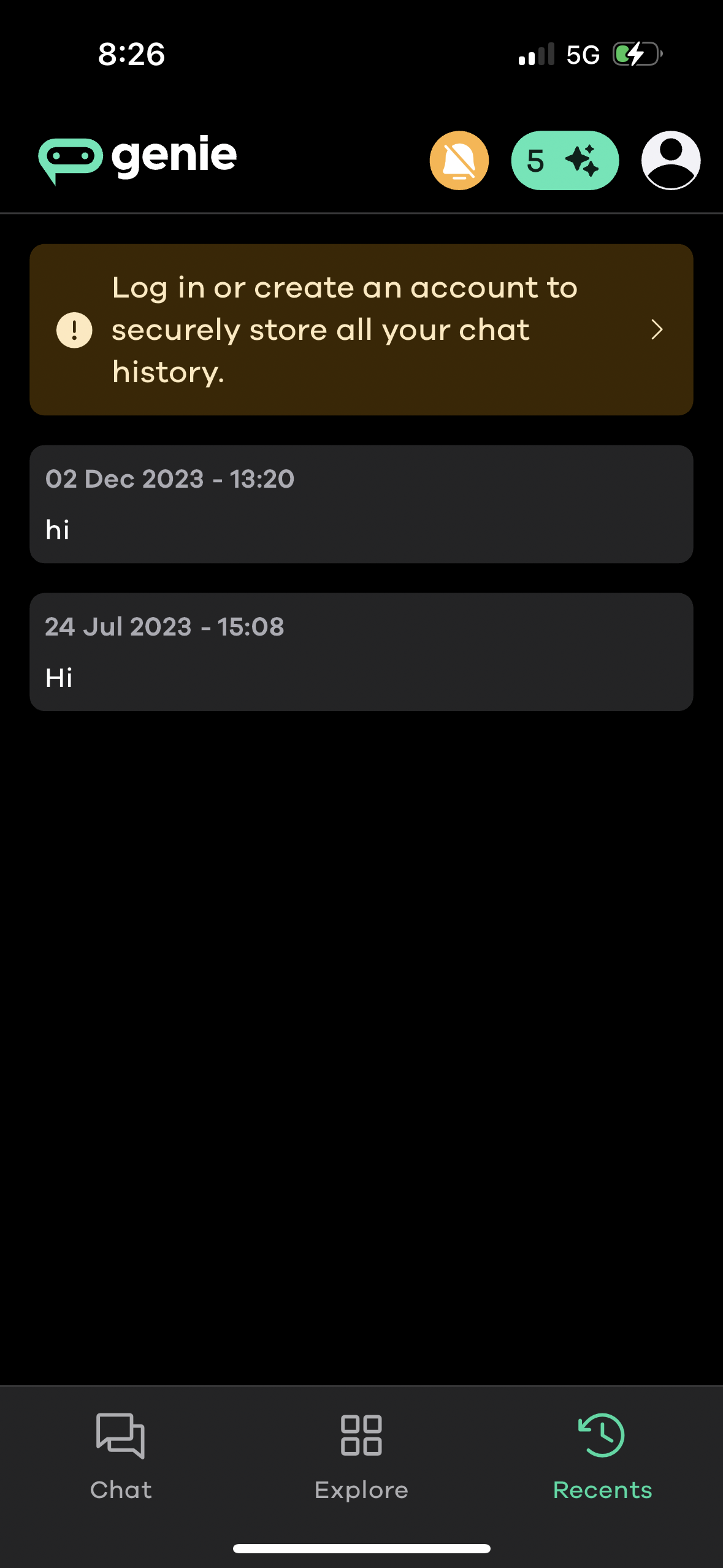The image size is (723, 1568).
Task: Tap the Recents history clock icon
Action: [602, 1435]
